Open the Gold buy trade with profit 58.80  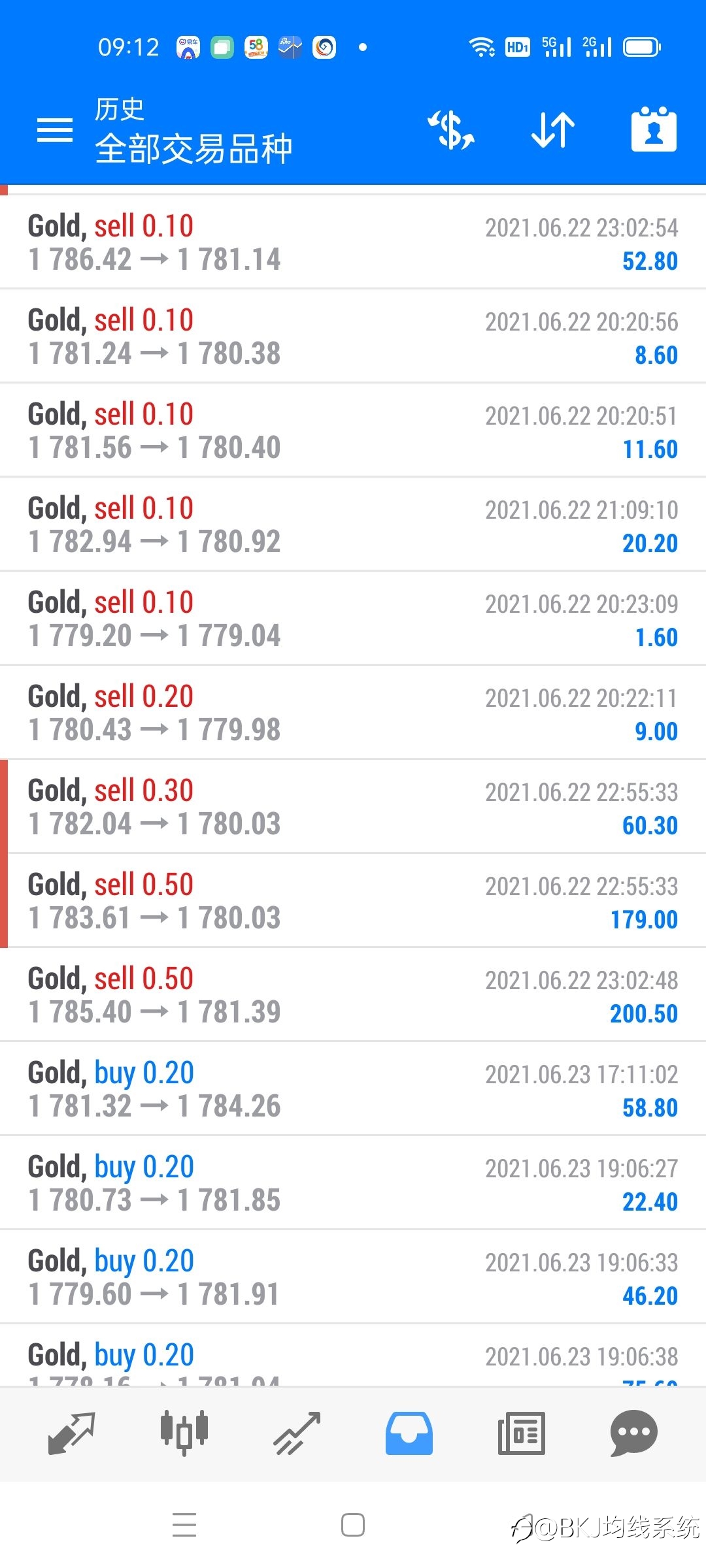tap(353, 1089)
